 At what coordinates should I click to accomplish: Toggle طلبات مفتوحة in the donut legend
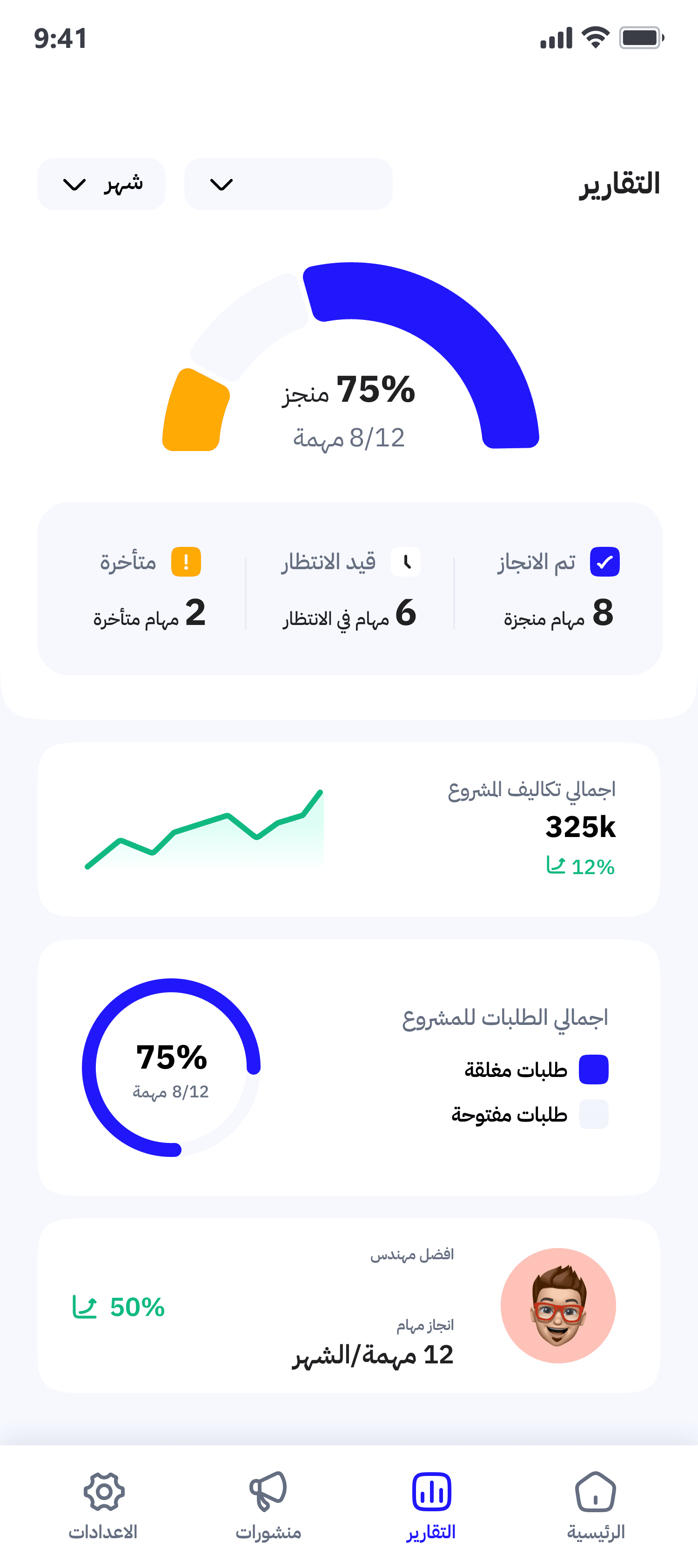(593, 1115)
